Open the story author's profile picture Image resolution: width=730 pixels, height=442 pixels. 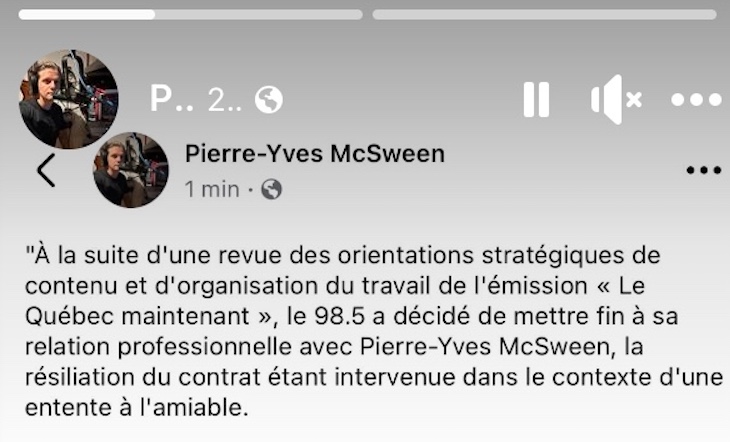[x=68, y=98]
